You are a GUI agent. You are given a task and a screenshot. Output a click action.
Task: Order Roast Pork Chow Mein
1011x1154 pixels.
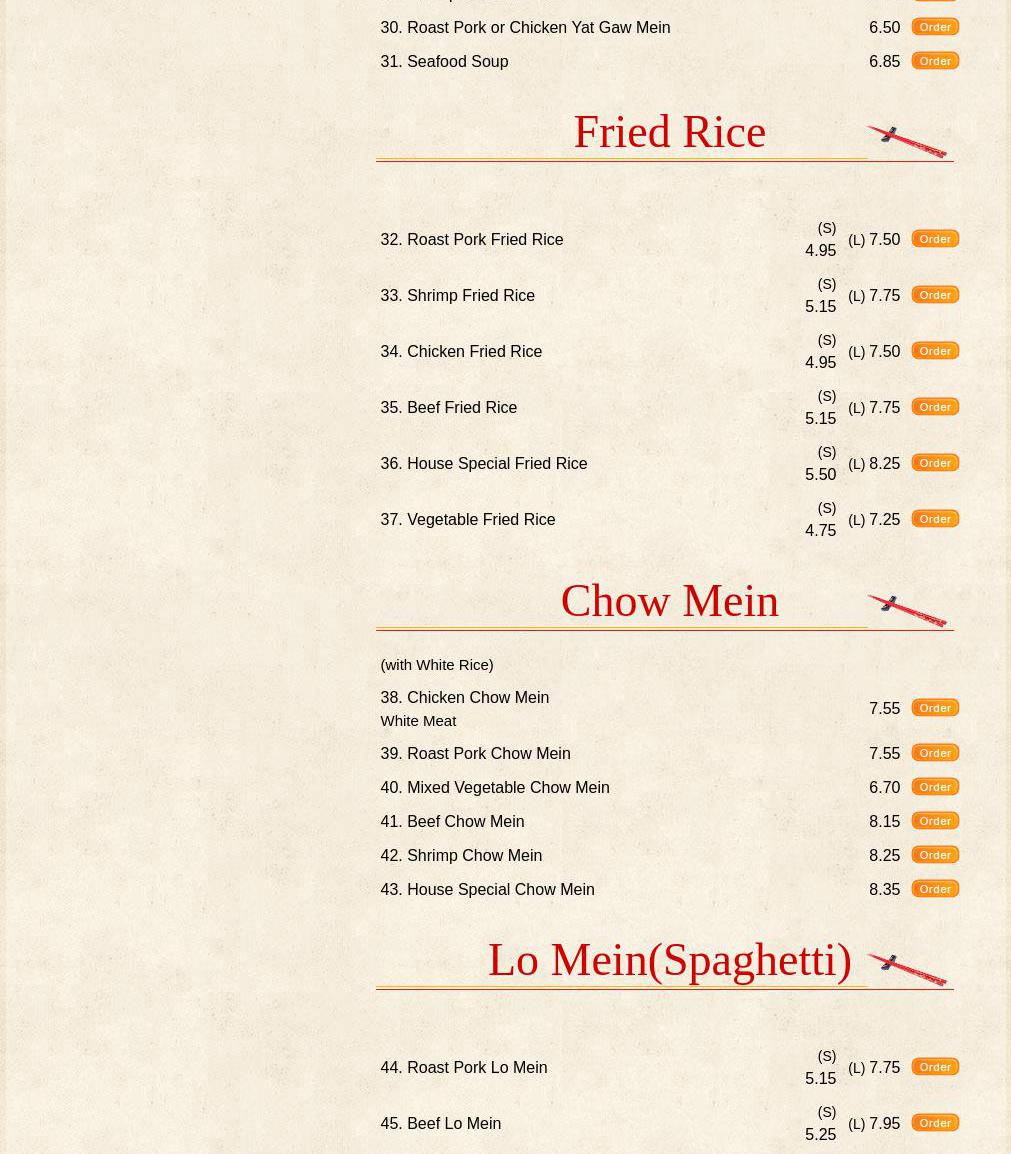(934, 753)
